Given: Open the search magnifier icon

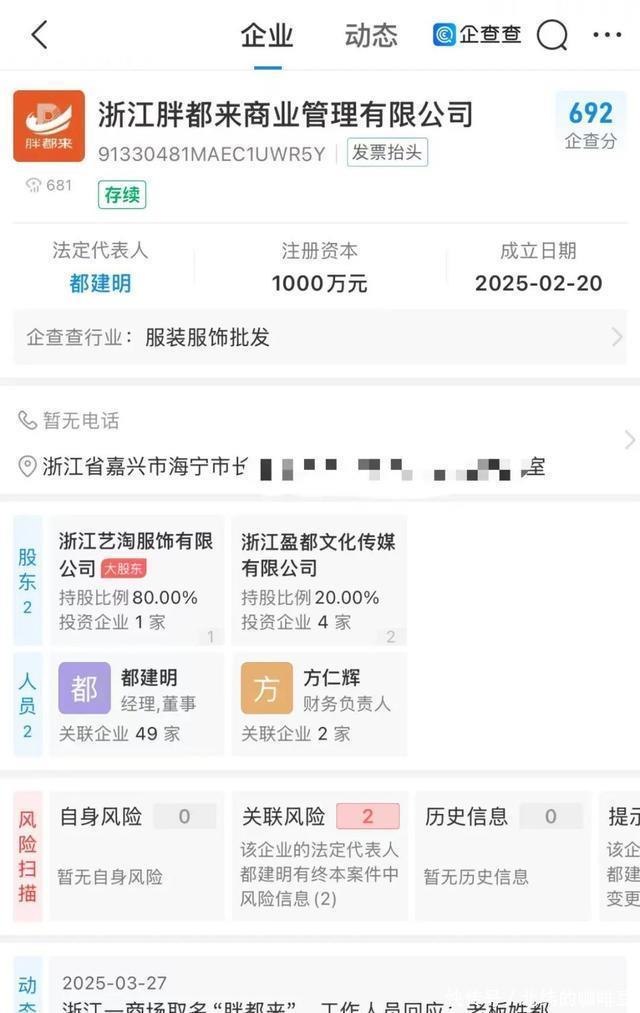Looking at the screenshot, I should (552, 35).
